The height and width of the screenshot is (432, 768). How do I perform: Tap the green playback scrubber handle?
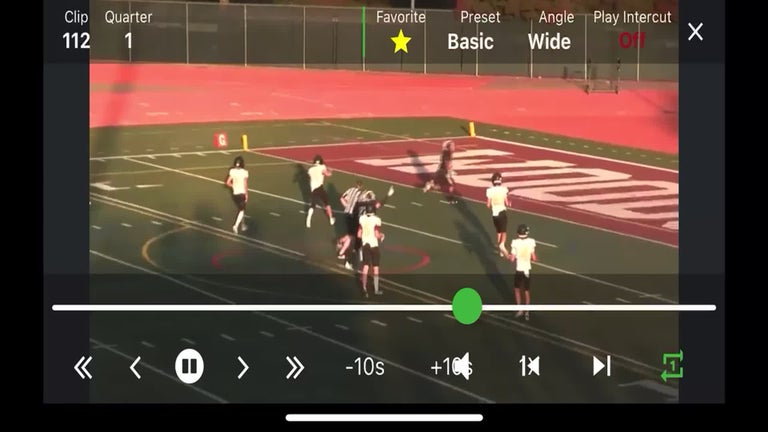point(467,307)
